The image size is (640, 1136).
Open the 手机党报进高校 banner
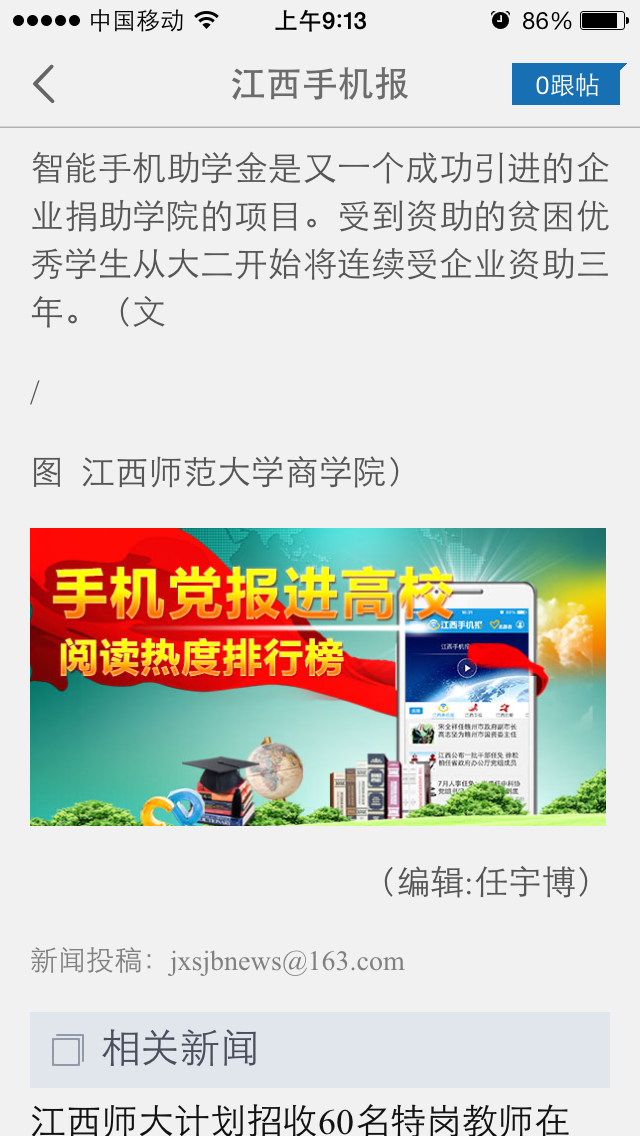(318, 676)
